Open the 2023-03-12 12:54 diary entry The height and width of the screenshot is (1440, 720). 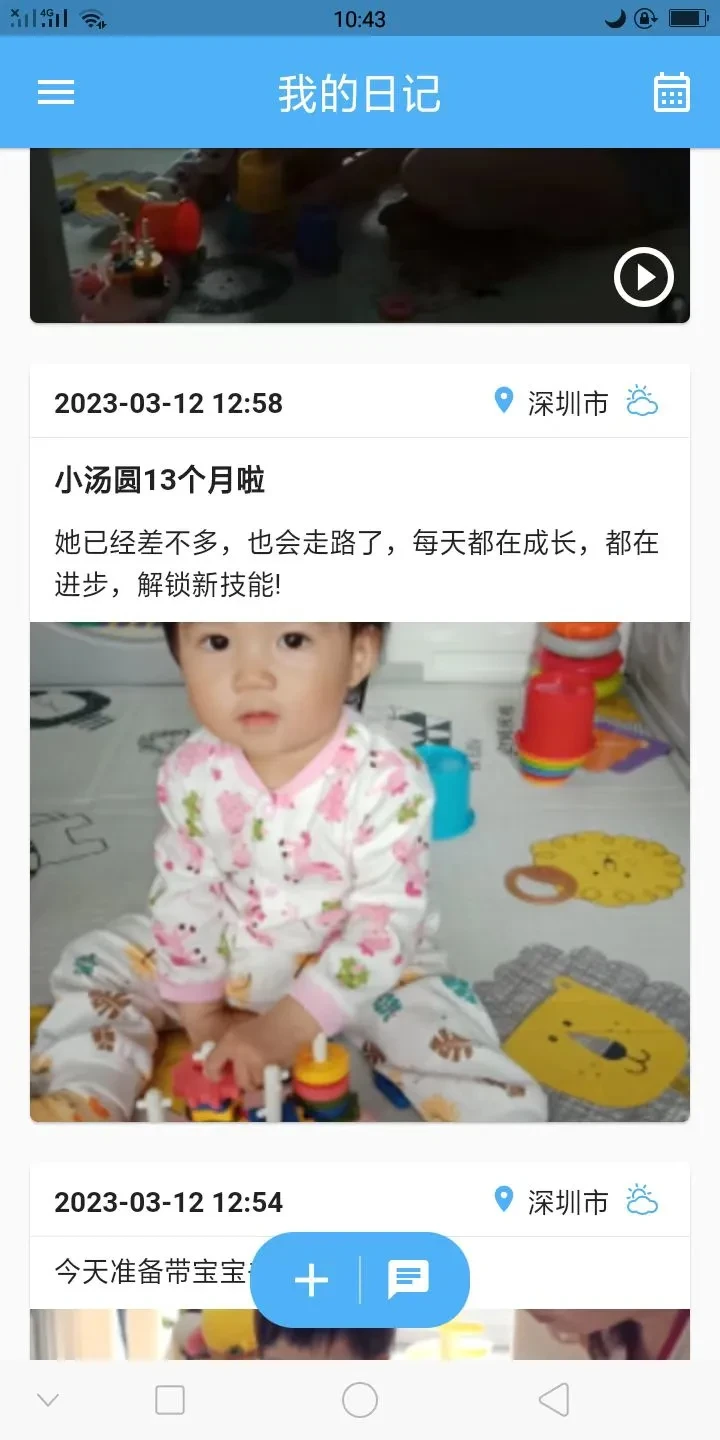point(168,1202)
